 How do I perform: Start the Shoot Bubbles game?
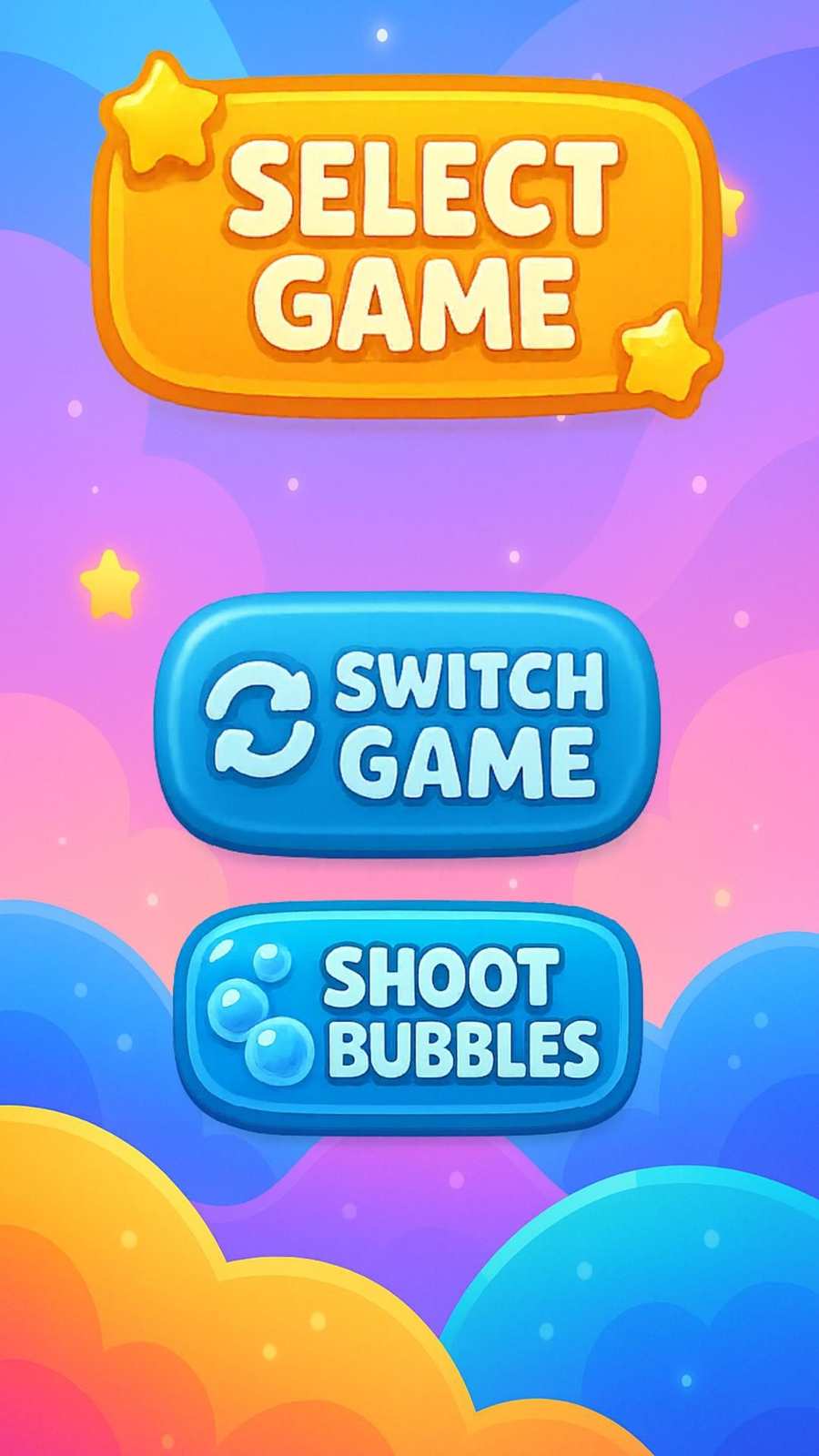pos(407,1015)
